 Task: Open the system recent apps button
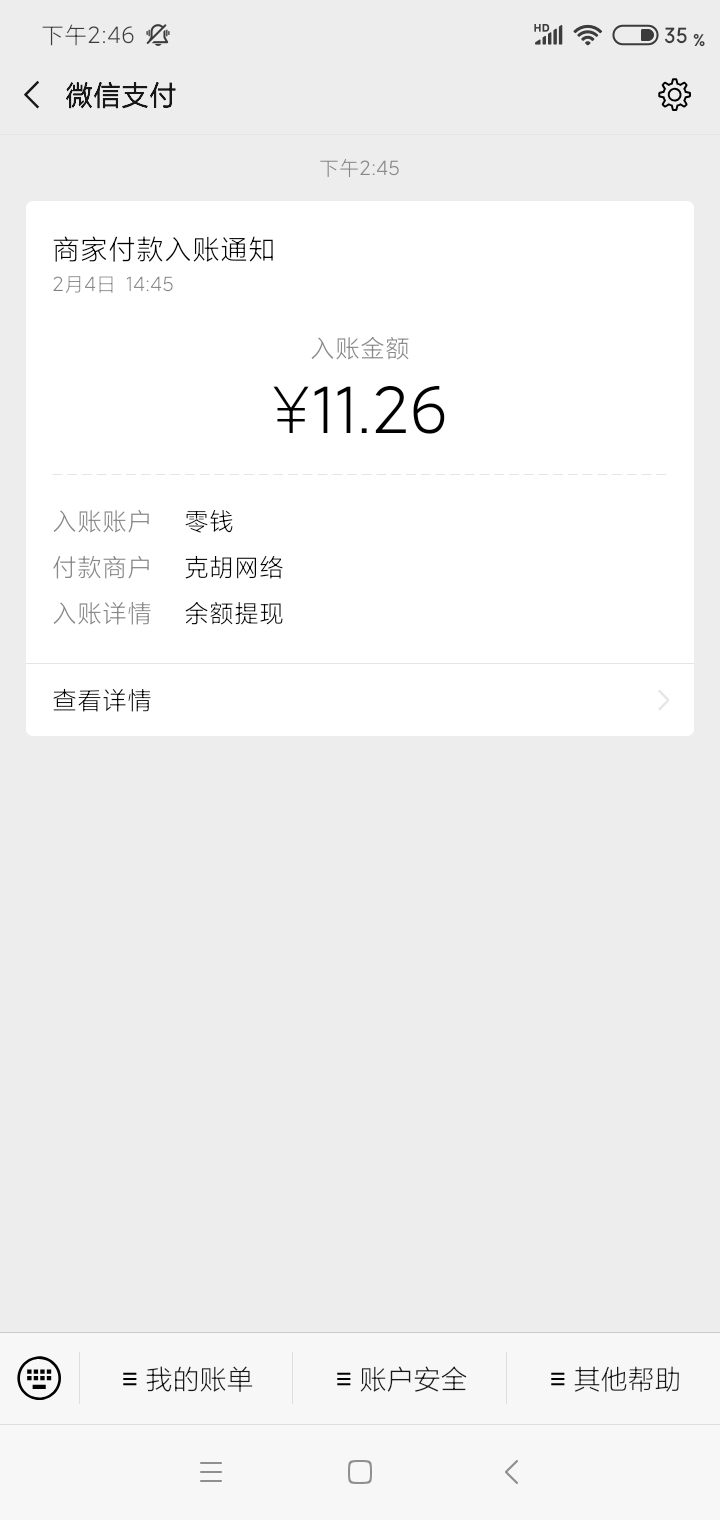pyautogui.click(x=210, y=1472)
